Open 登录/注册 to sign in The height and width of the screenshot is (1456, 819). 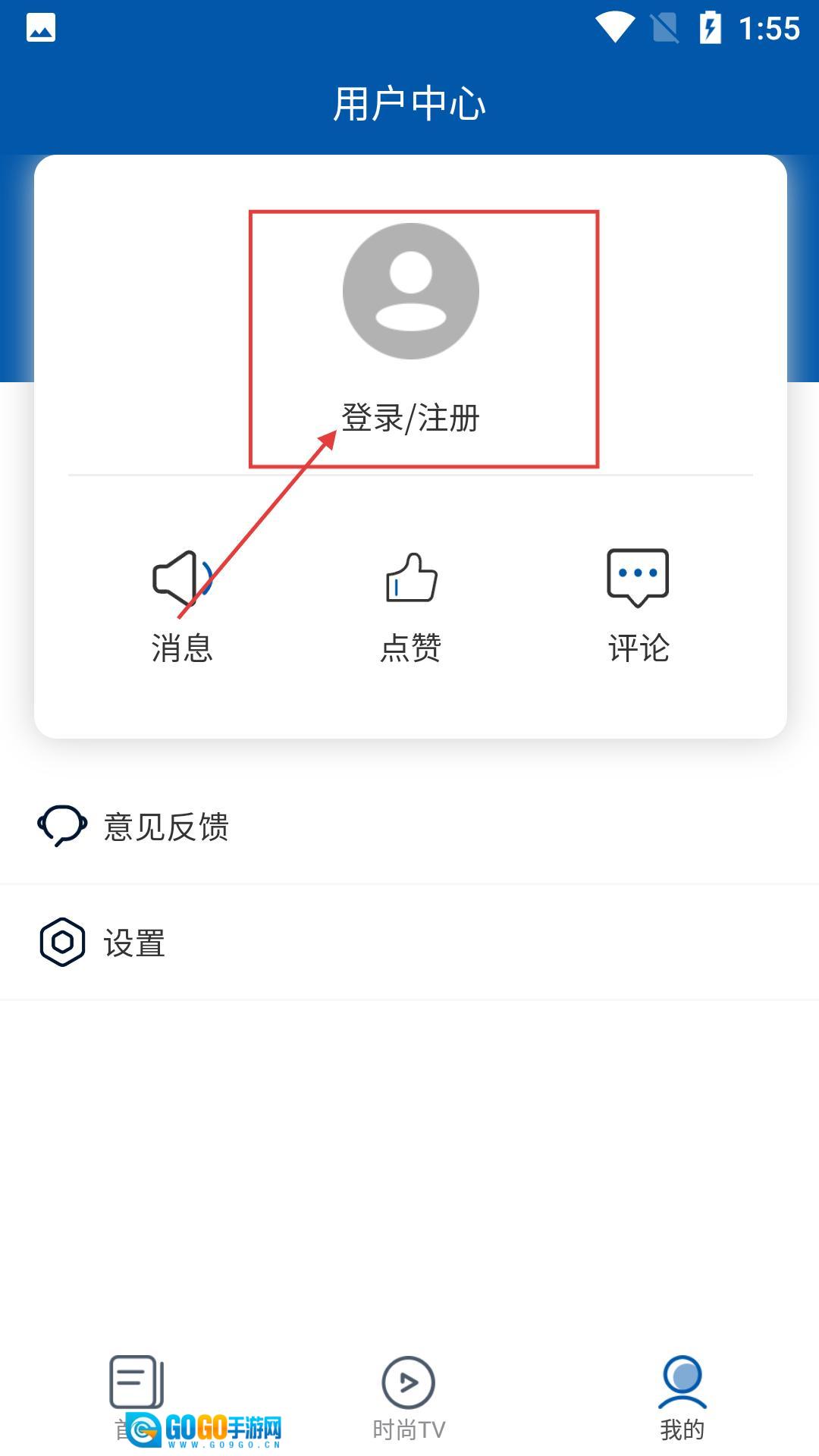click(410, 418)
